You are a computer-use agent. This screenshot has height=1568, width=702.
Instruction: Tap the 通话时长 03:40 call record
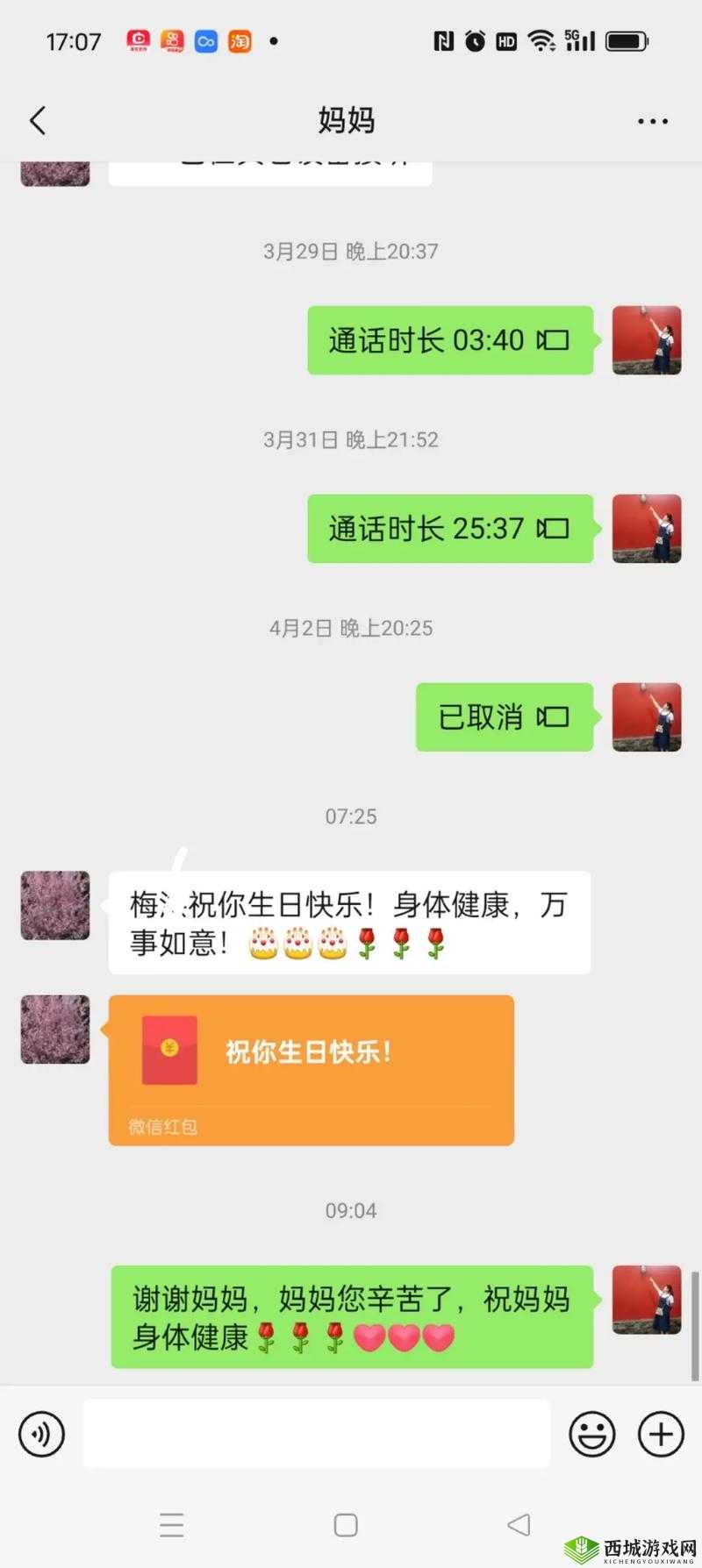click(x=449, y=340)
